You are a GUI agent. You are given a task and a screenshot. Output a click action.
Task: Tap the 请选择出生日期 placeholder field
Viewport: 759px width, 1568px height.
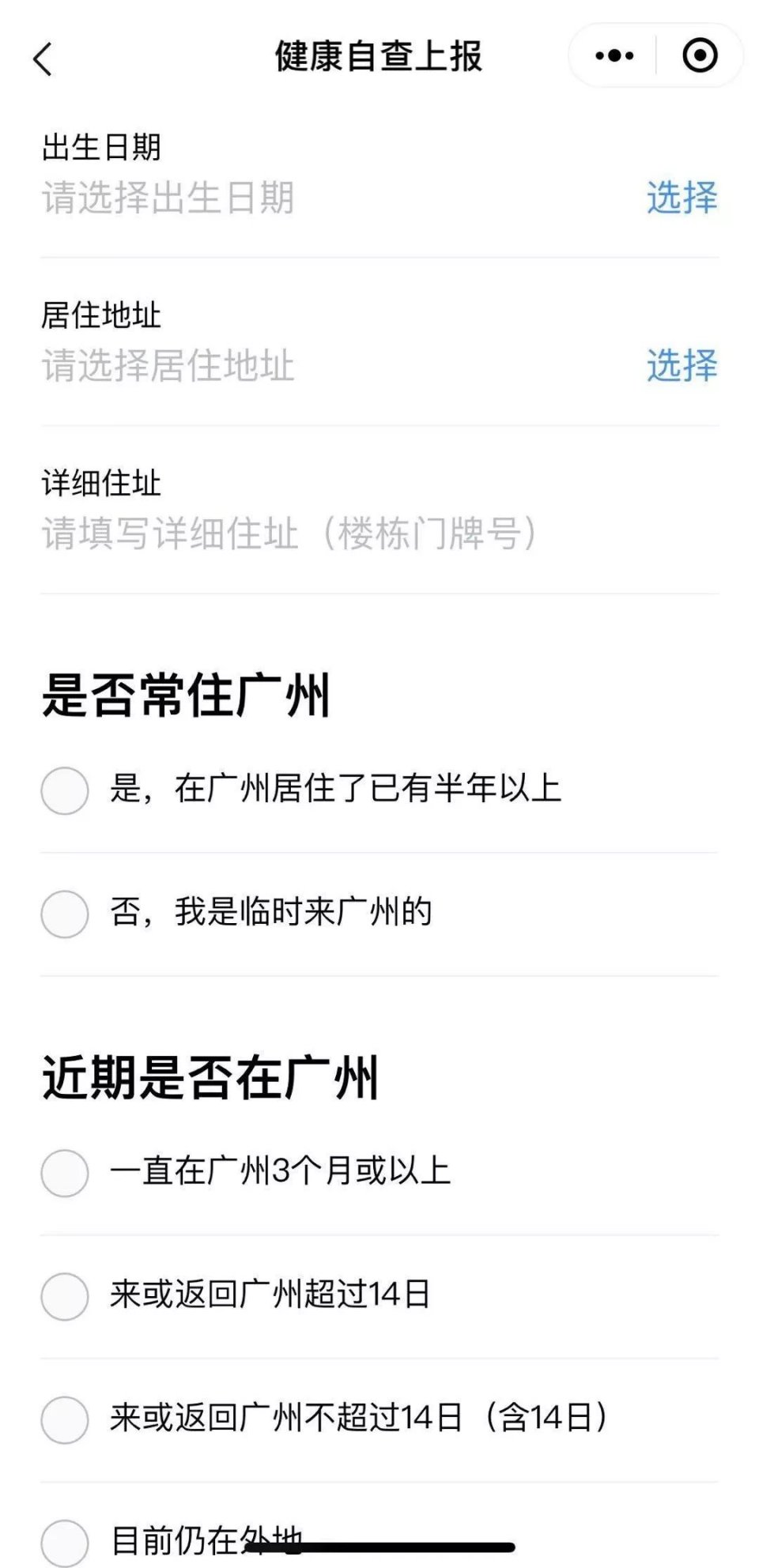pyautogui.click(x=166, y=198)
